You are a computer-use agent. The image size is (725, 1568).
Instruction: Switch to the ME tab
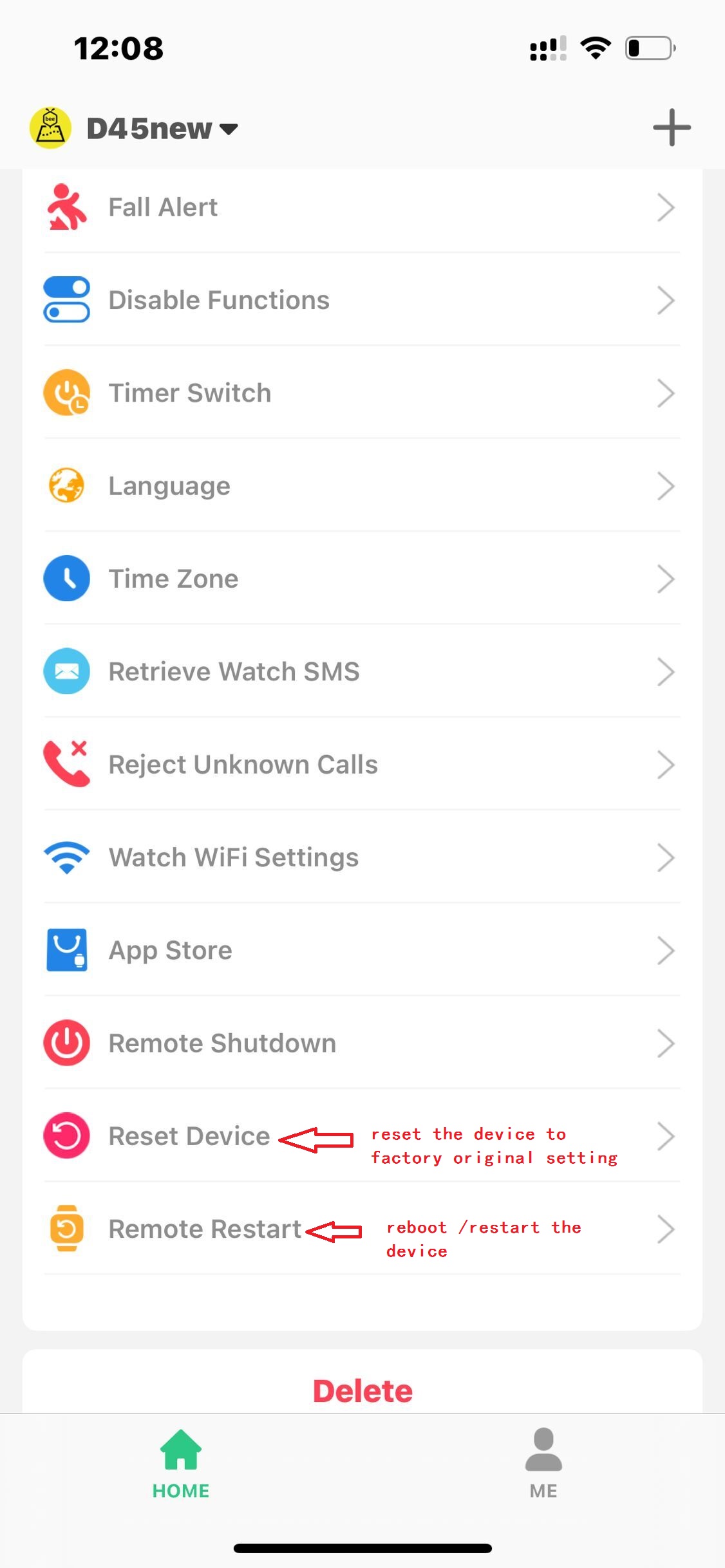pos(543,1464)
